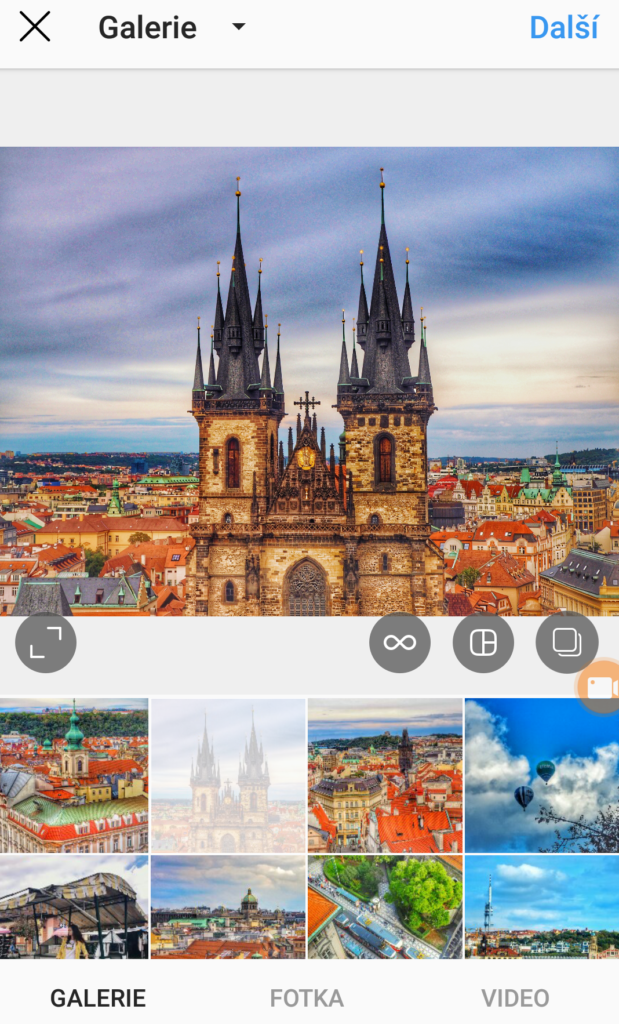Tap Další to continue
Screen dimensions: 619x1024
[x=563, y=28]
